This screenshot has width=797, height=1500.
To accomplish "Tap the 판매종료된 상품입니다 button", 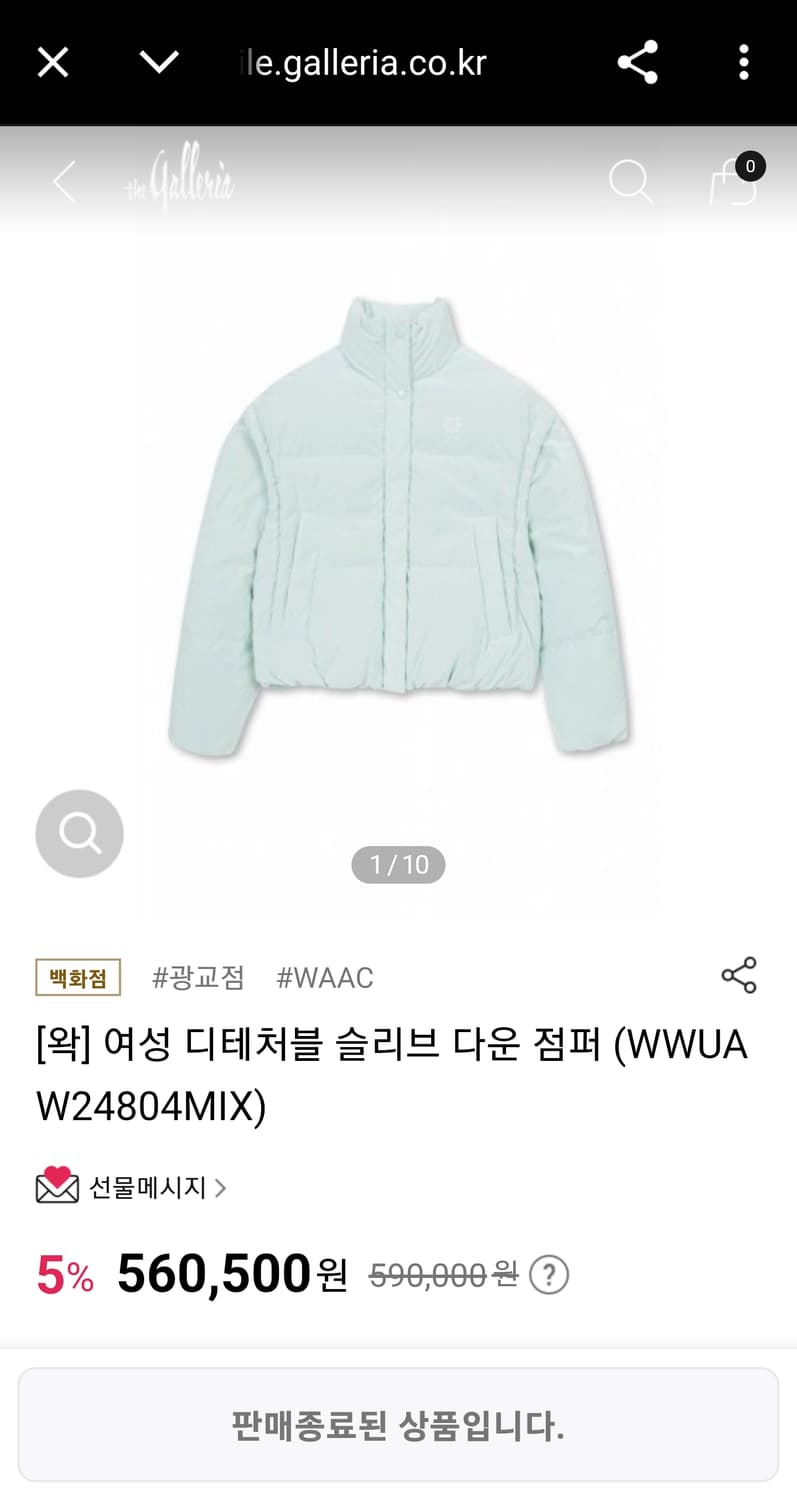I will (x=398, y=1424).
